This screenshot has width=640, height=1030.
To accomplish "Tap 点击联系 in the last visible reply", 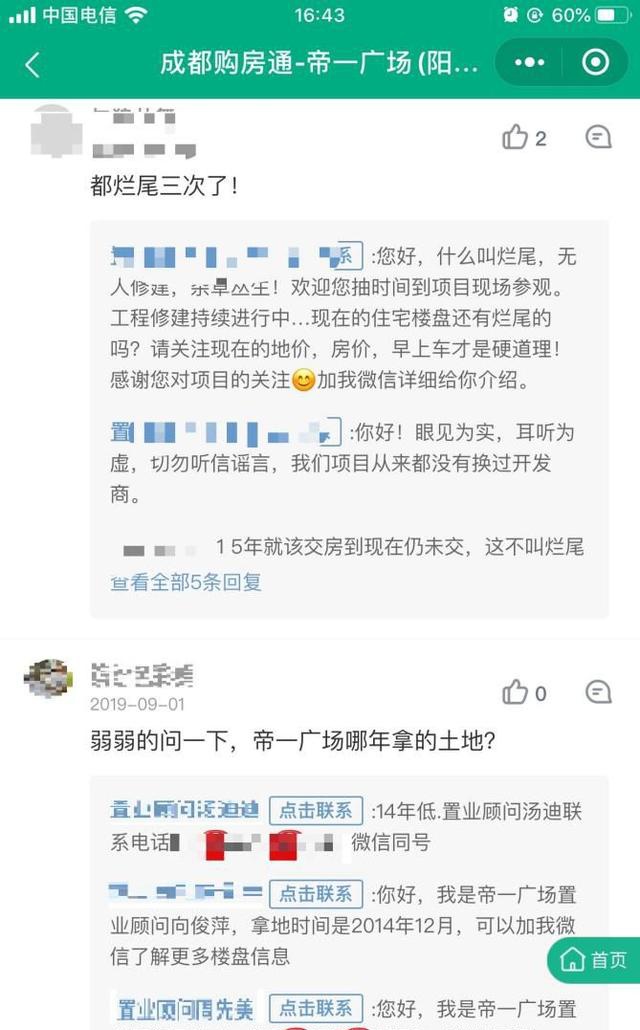I will click(x=316, y=1007).
